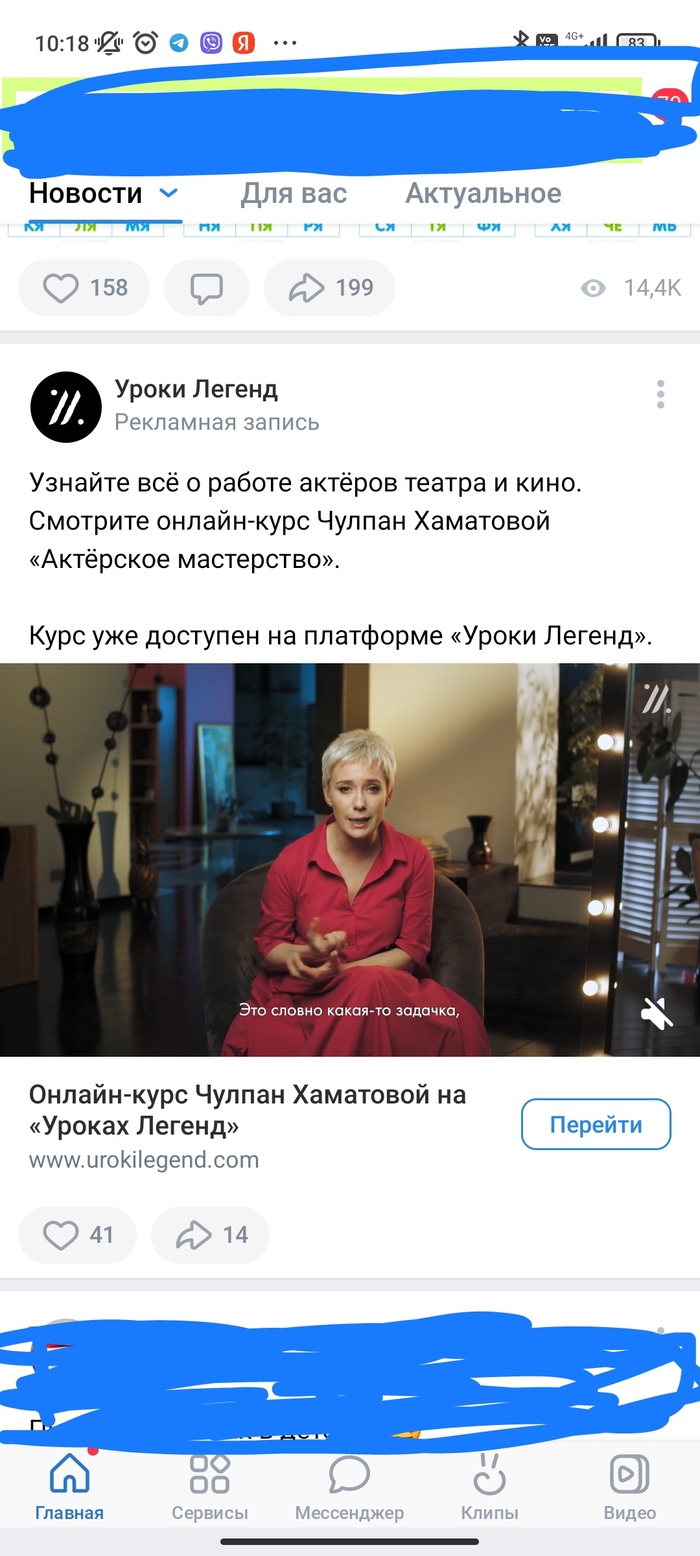The image size is (700, 1556).
Task: Open the Сервисы tab
Action: click(x=210, y=1487)
